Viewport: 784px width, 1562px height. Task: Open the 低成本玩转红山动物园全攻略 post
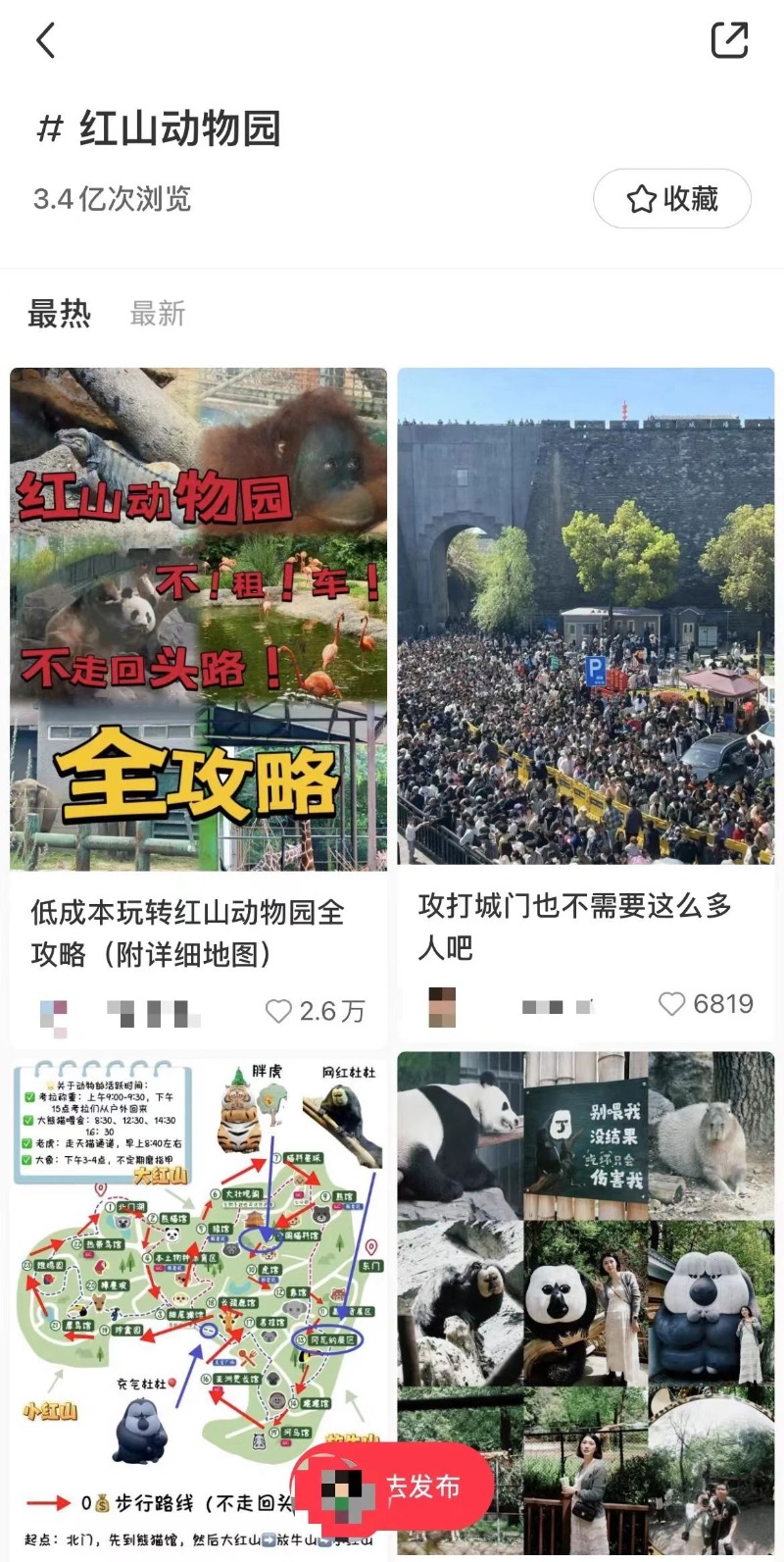point(198,620)
